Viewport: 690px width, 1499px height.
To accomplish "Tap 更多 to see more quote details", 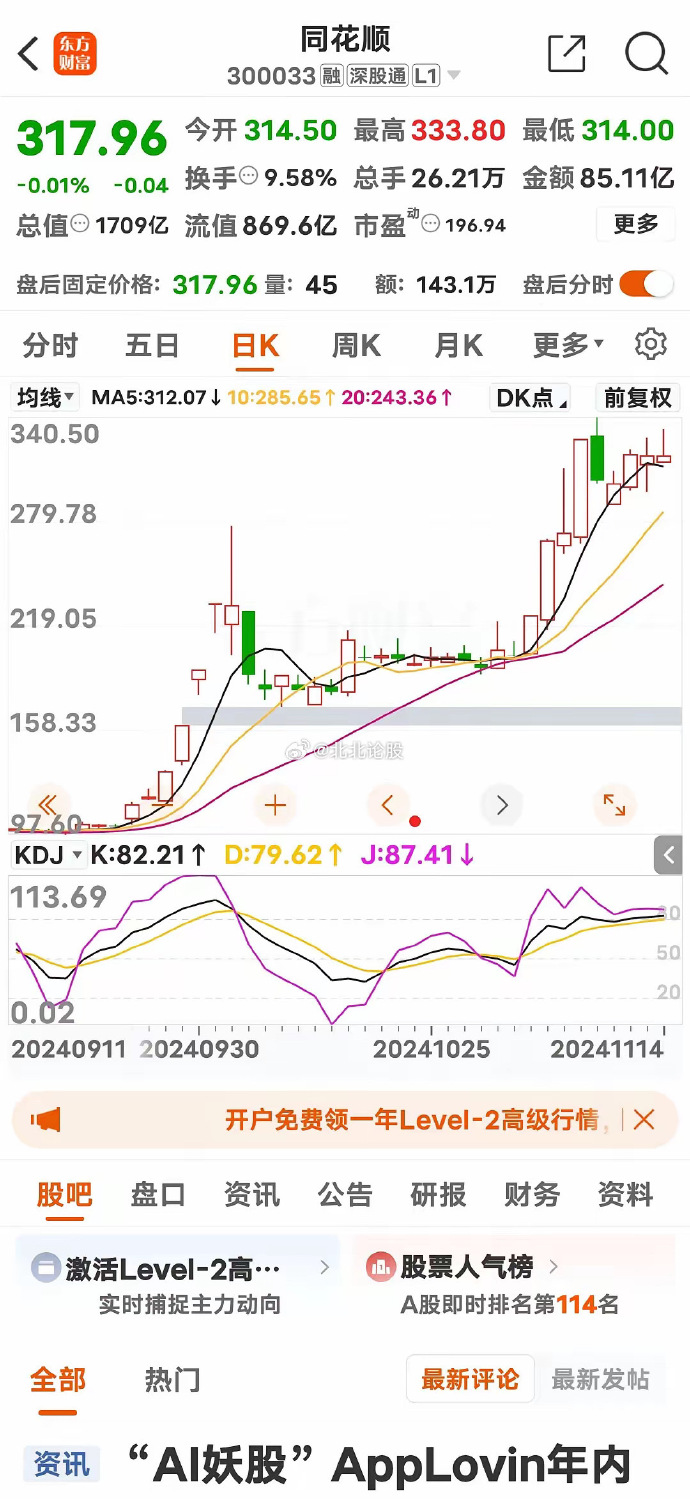I will (636, 224).
